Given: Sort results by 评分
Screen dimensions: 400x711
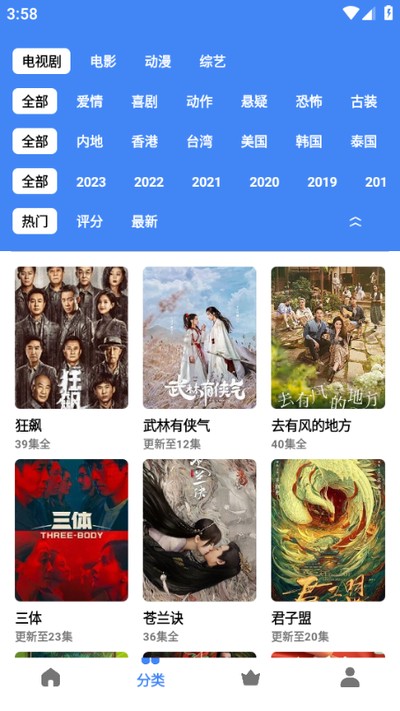Looking at the screenshot, I should [89, 222].
